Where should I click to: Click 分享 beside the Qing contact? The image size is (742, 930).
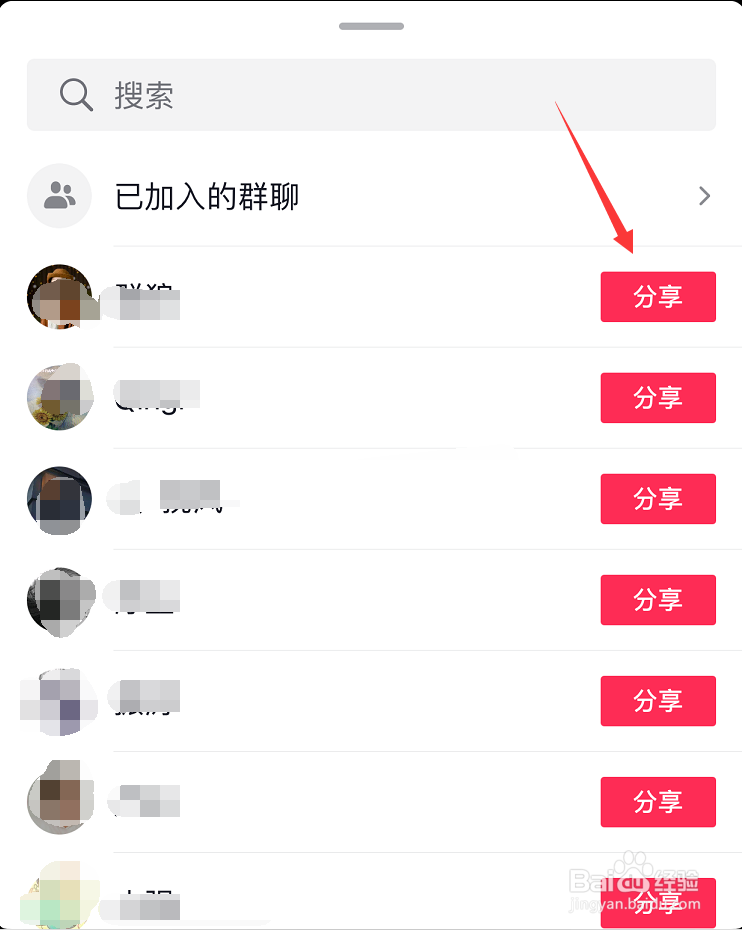pyautogui.click(x=658, y=398)
